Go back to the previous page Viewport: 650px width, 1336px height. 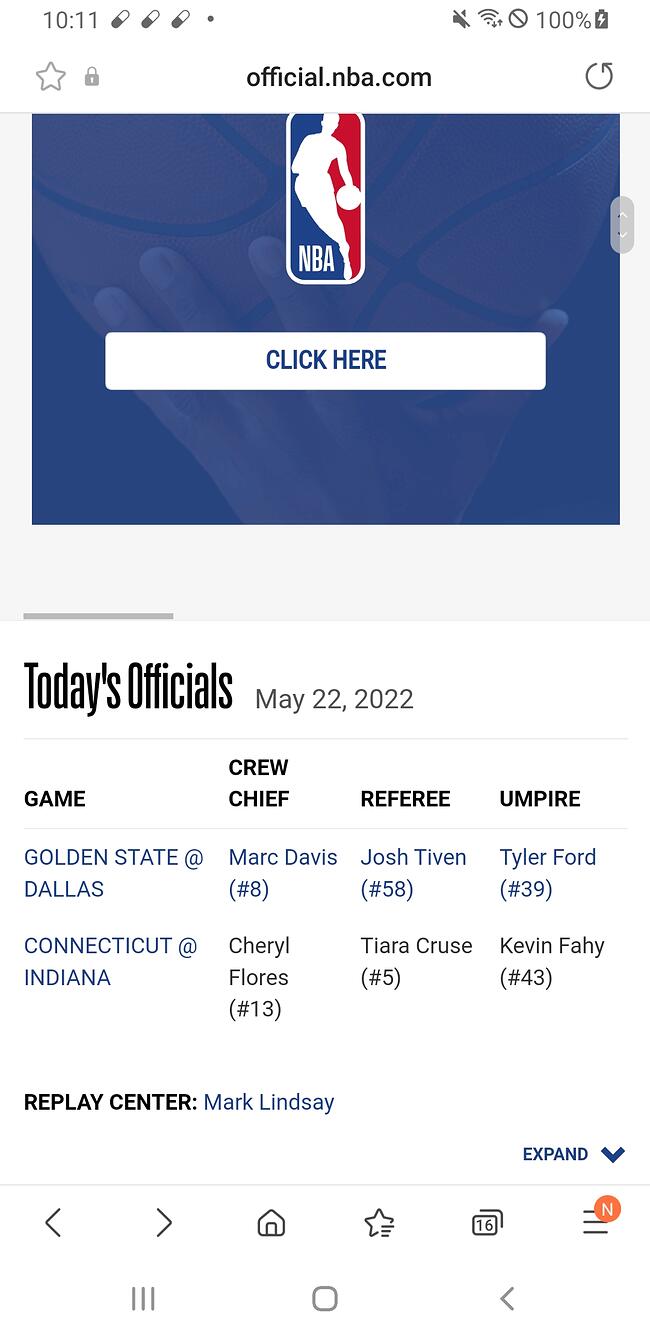[x=54, y=1222]
